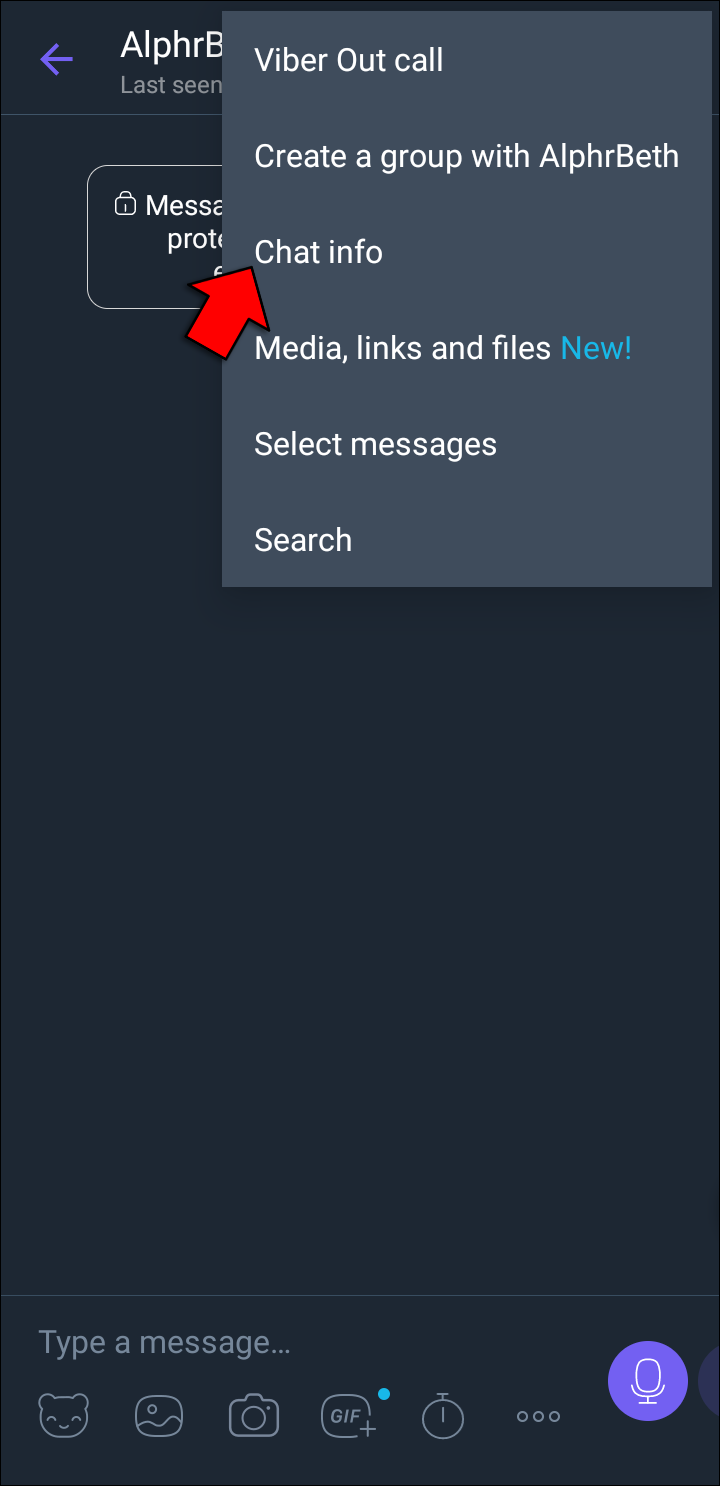Tap the Type a message field
This screenshot has width=720, height=1486.
tap(300, 1342)
